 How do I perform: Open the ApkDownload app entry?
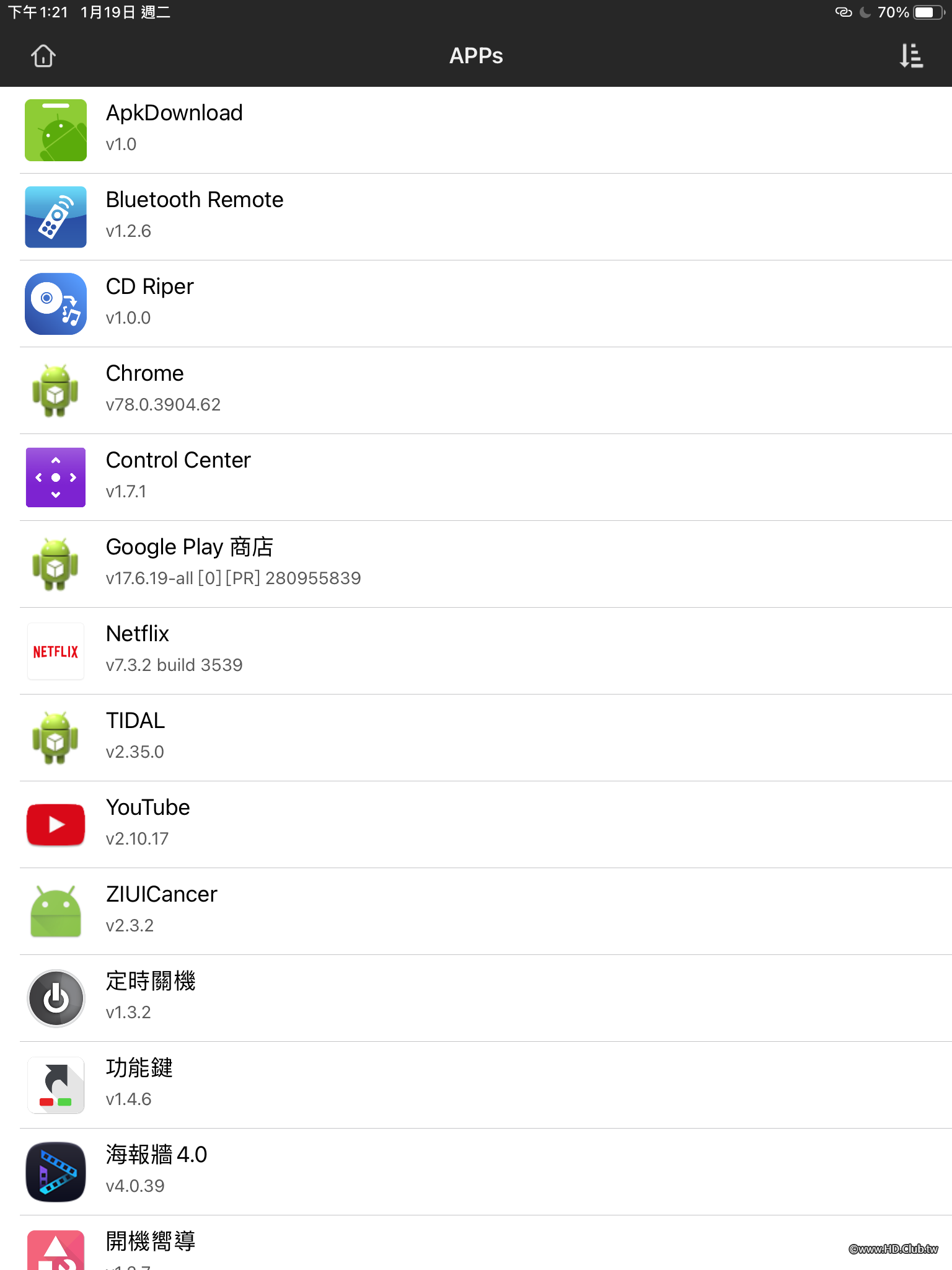(174, 129)
